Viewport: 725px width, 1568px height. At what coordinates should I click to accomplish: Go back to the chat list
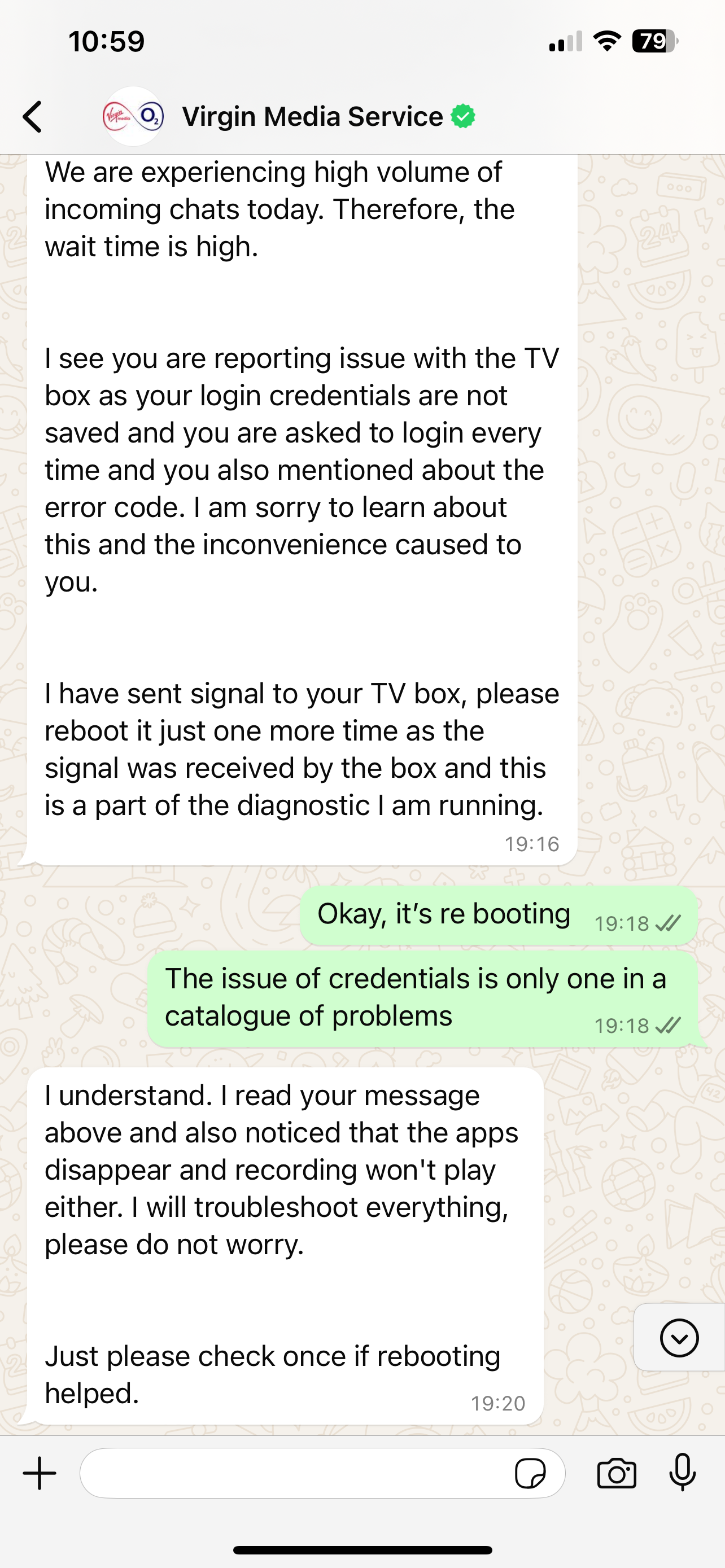[33, 116]
